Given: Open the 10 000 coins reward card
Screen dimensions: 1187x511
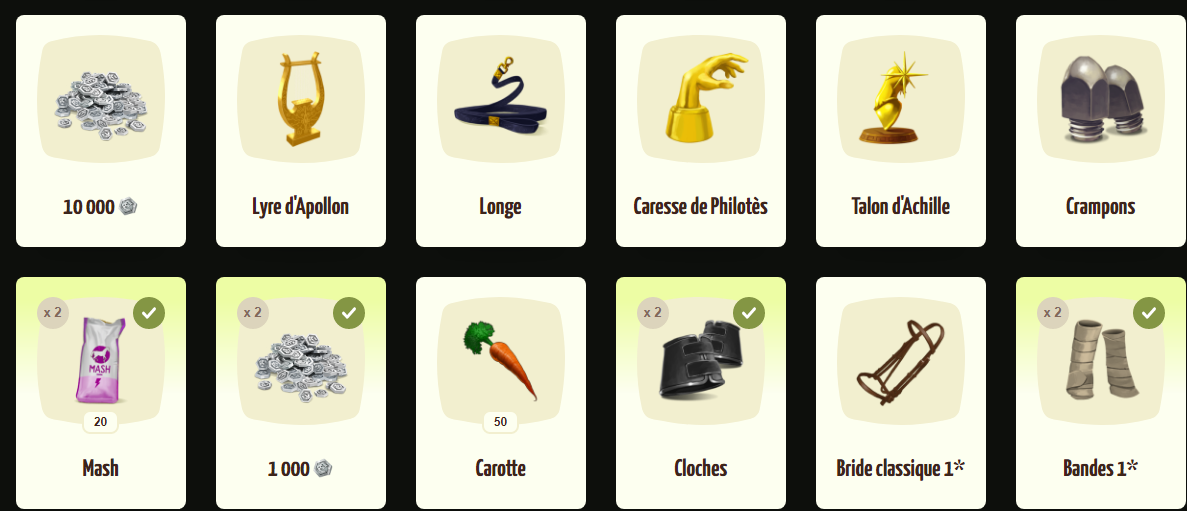Looking at the screenshot, I should (101, 131).
